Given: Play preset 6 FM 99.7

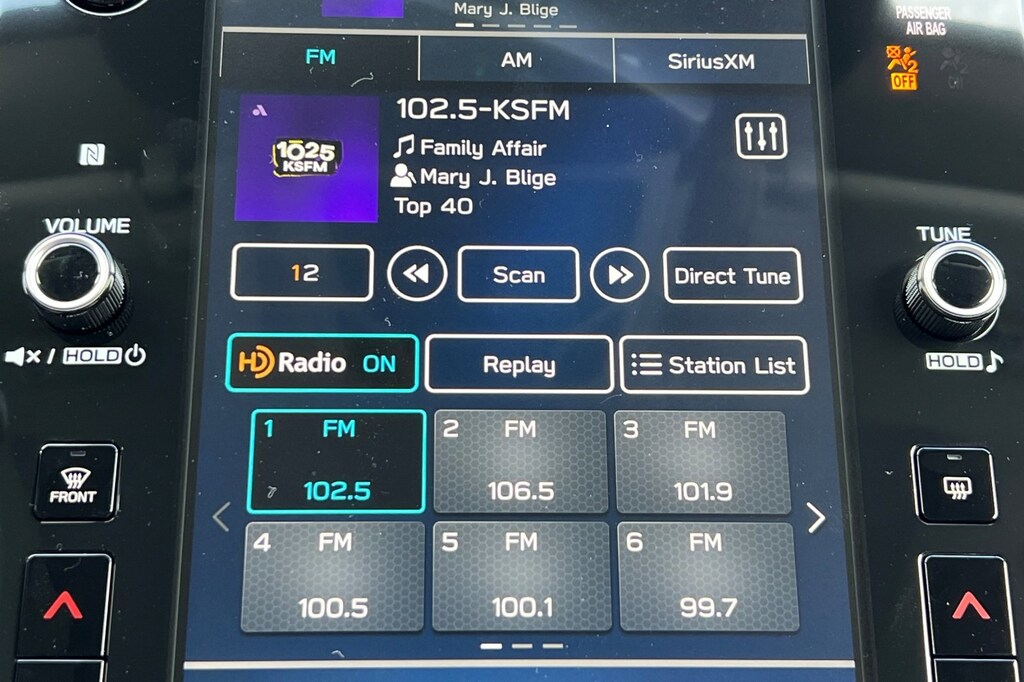Looking at the screenshot, I should [707, 576].
